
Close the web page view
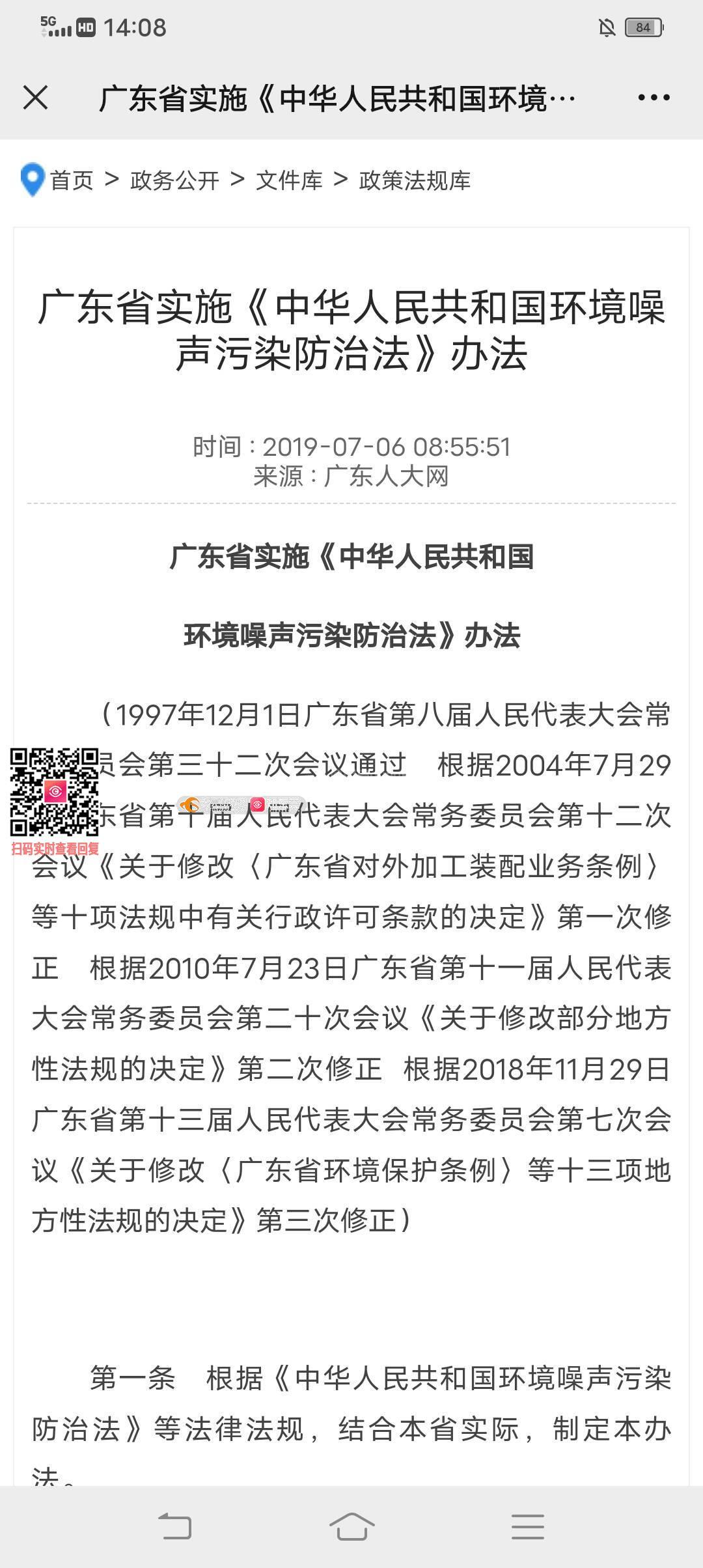click(x=35, y=98)
